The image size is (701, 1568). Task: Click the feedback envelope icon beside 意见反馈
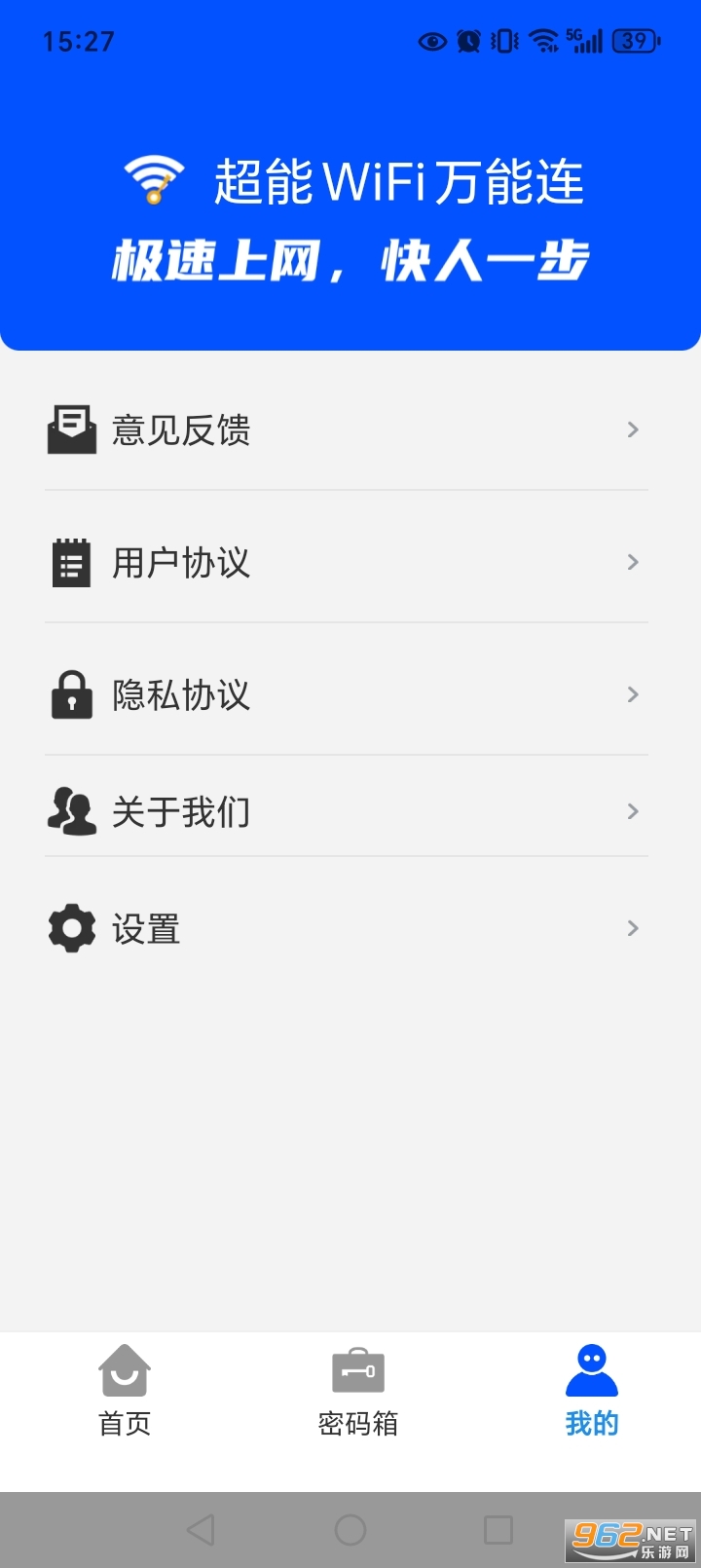tap(71, 429)
